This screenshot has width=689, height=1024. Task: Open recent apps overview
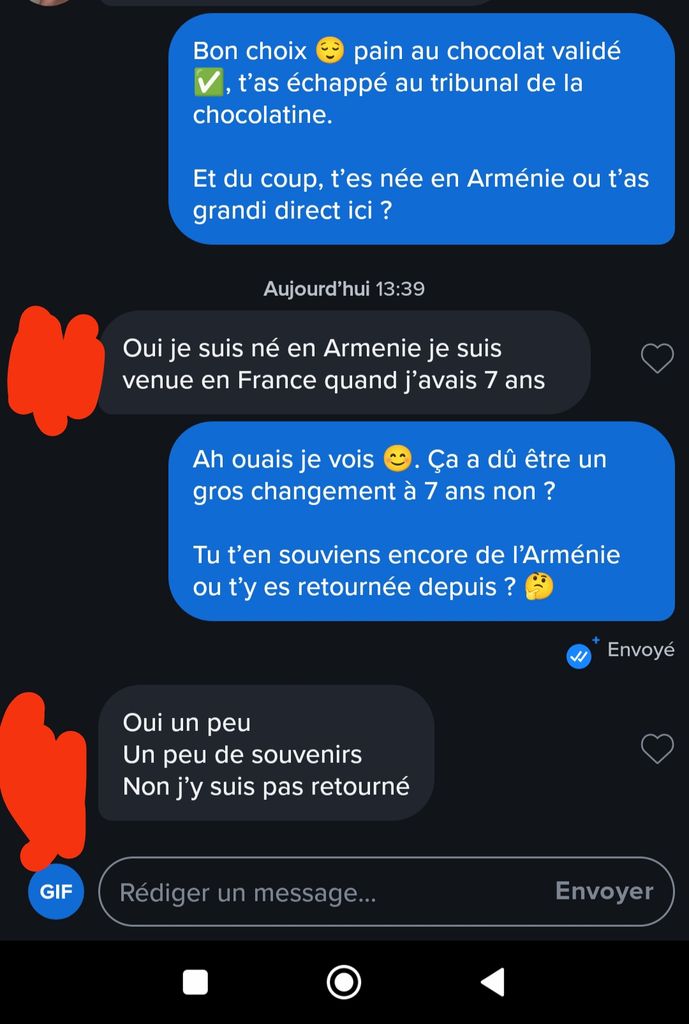196,982
